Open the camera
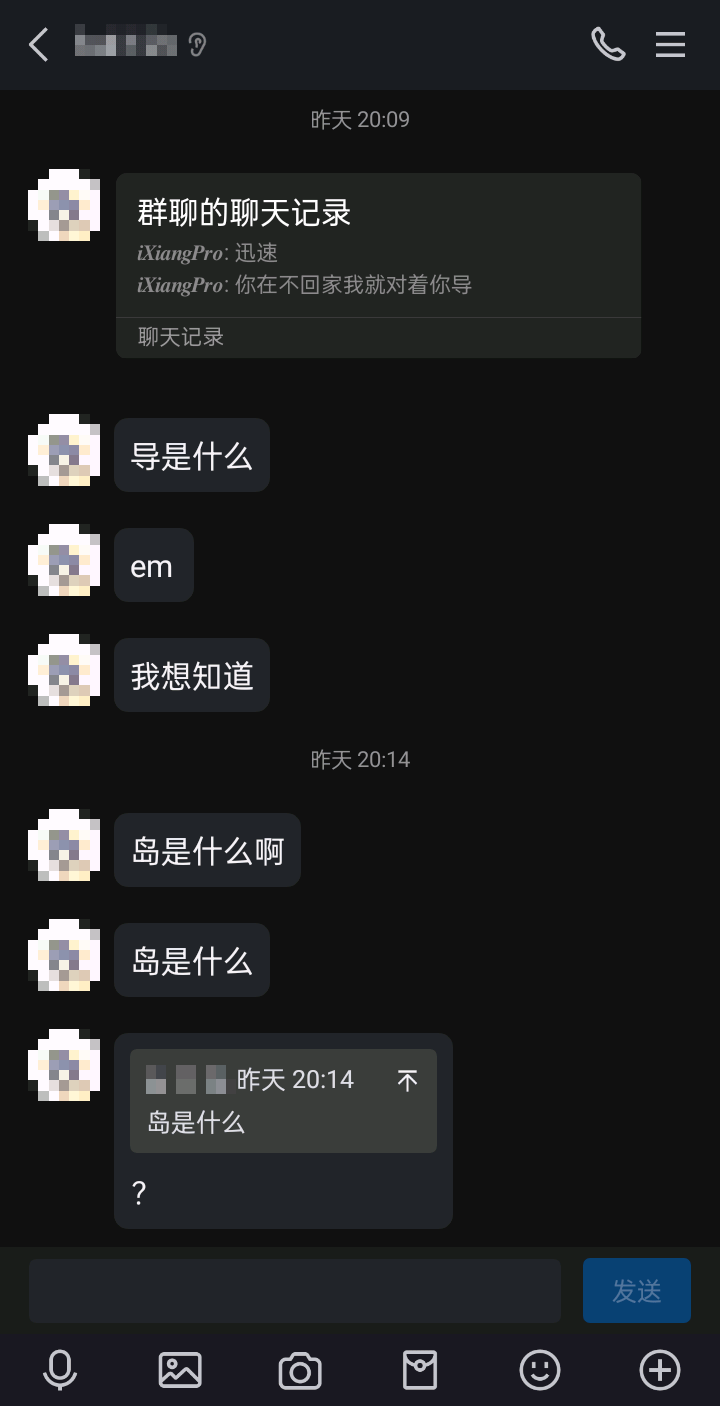 300,1370
